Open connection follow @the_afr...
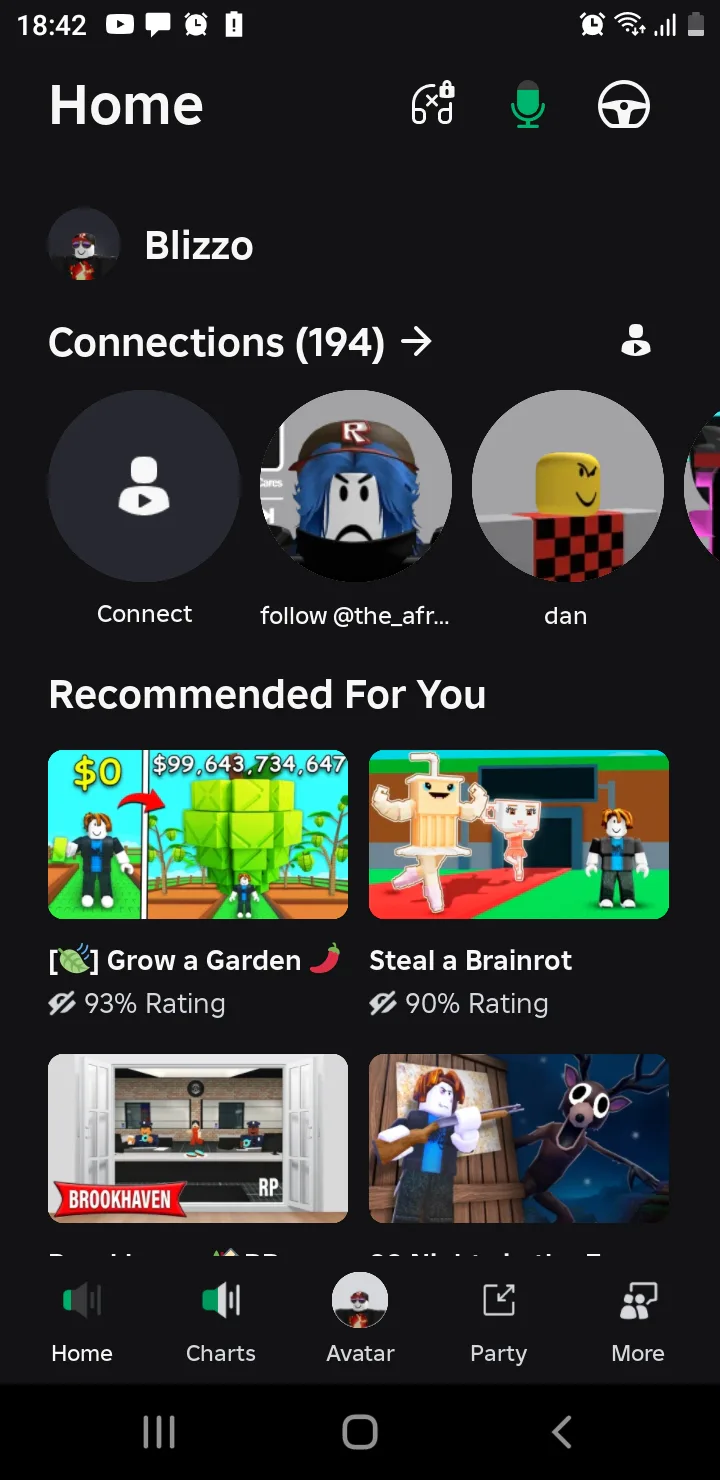 click(x=356, y=486)
